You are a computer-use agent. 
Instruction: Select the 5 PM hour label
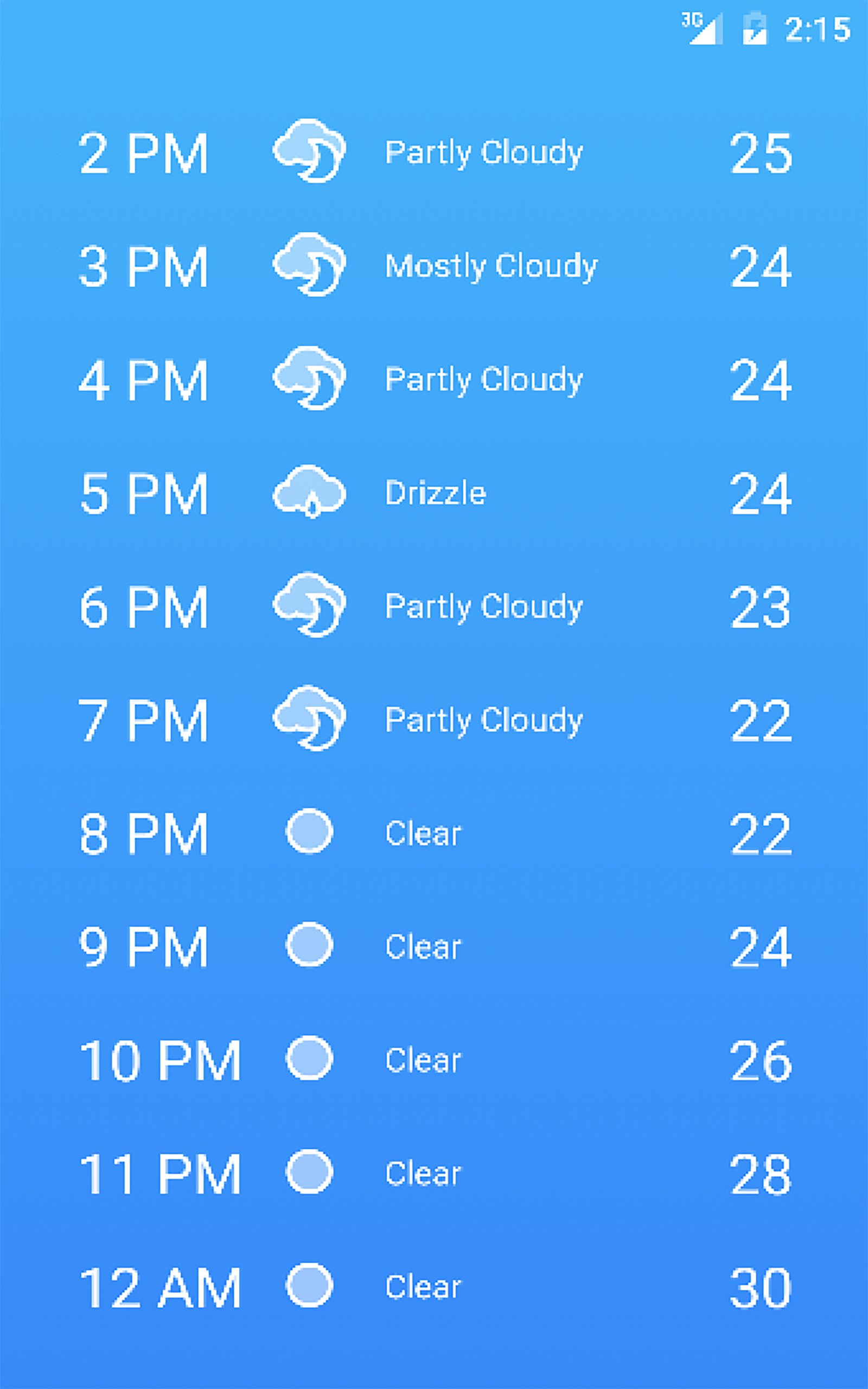(144, 493)
